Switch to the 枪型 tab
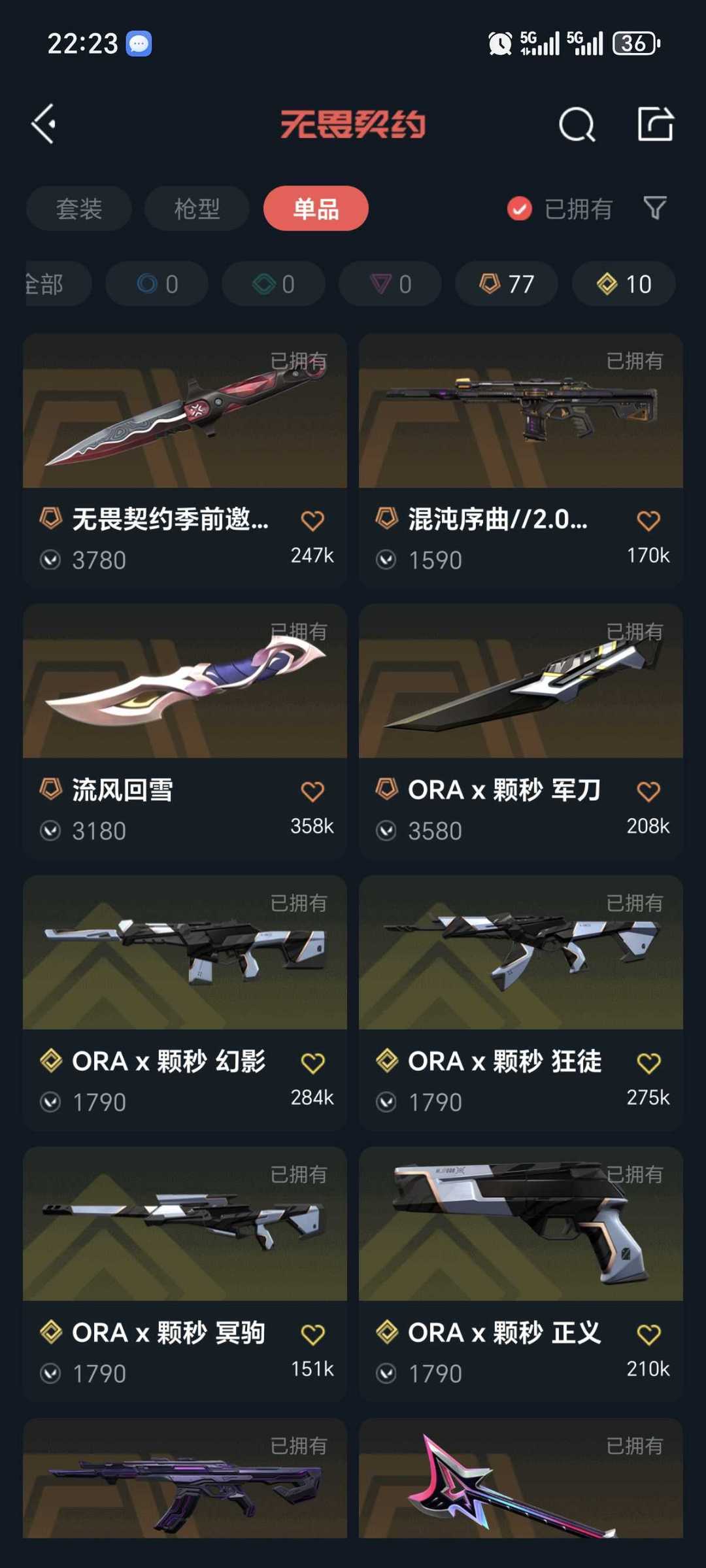Screen dimensions: 706x1568 (197, 209)
